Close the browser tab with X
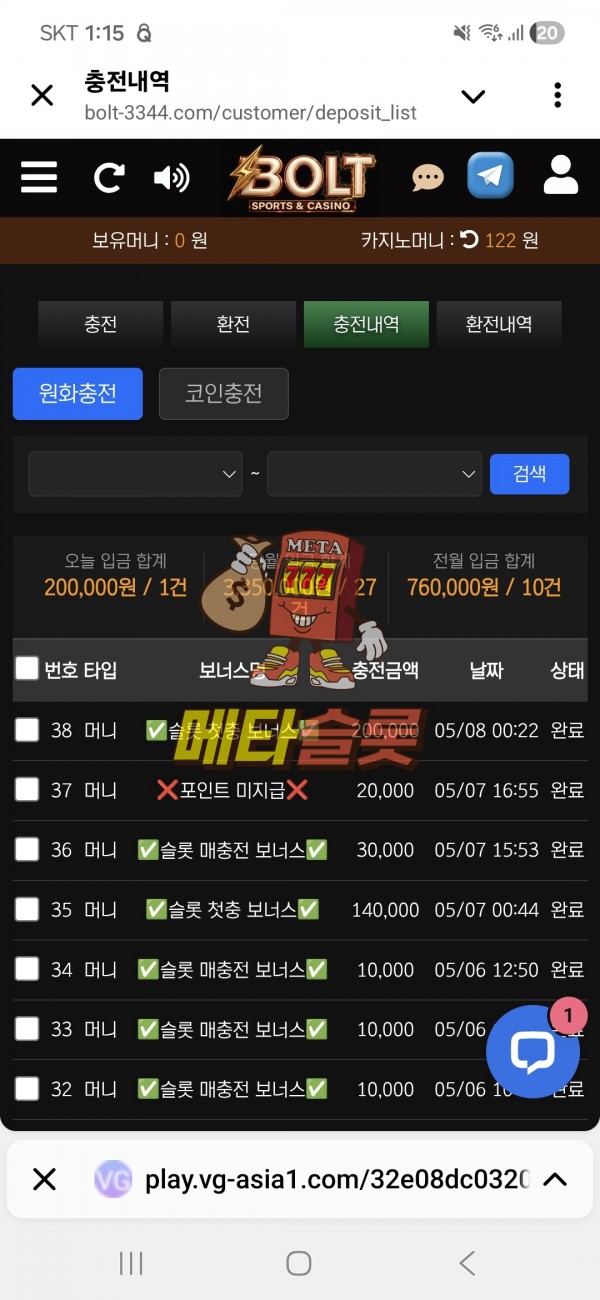Viewport: 600px width, 1300px height. click(42, 95)
